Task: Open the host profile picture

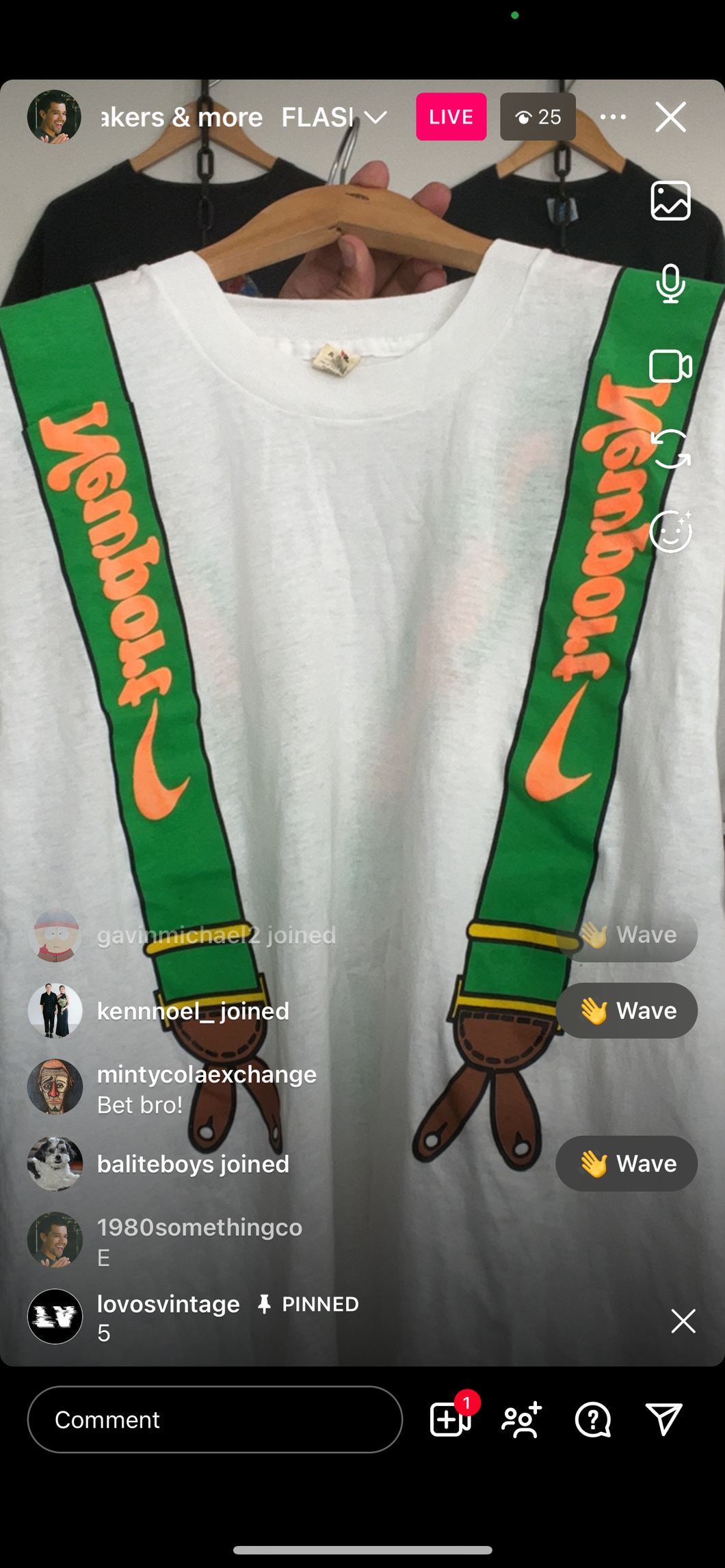Action: point(54,117)
